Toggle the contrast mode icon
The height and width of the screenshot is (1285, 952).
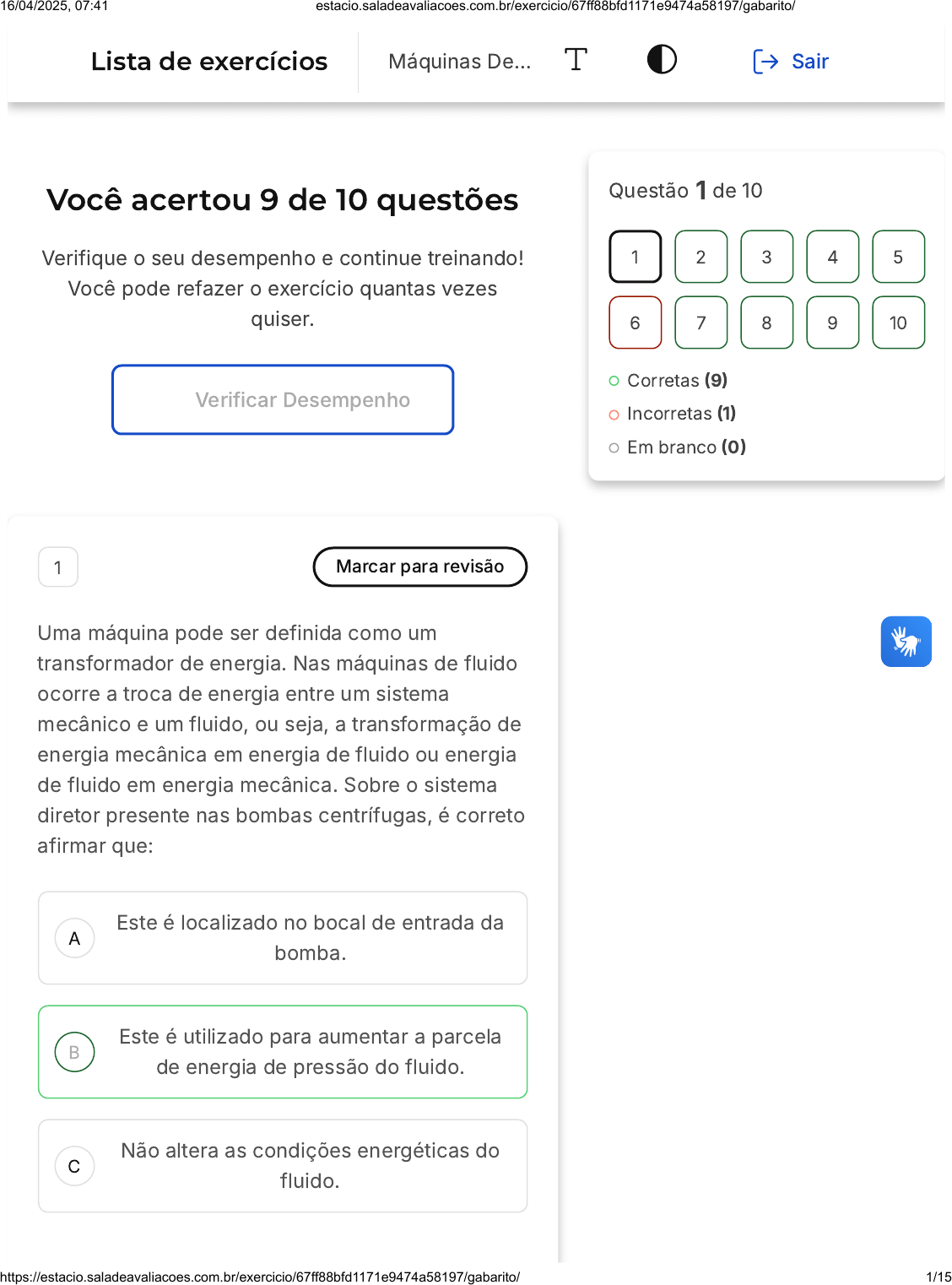tap(662, 60)
